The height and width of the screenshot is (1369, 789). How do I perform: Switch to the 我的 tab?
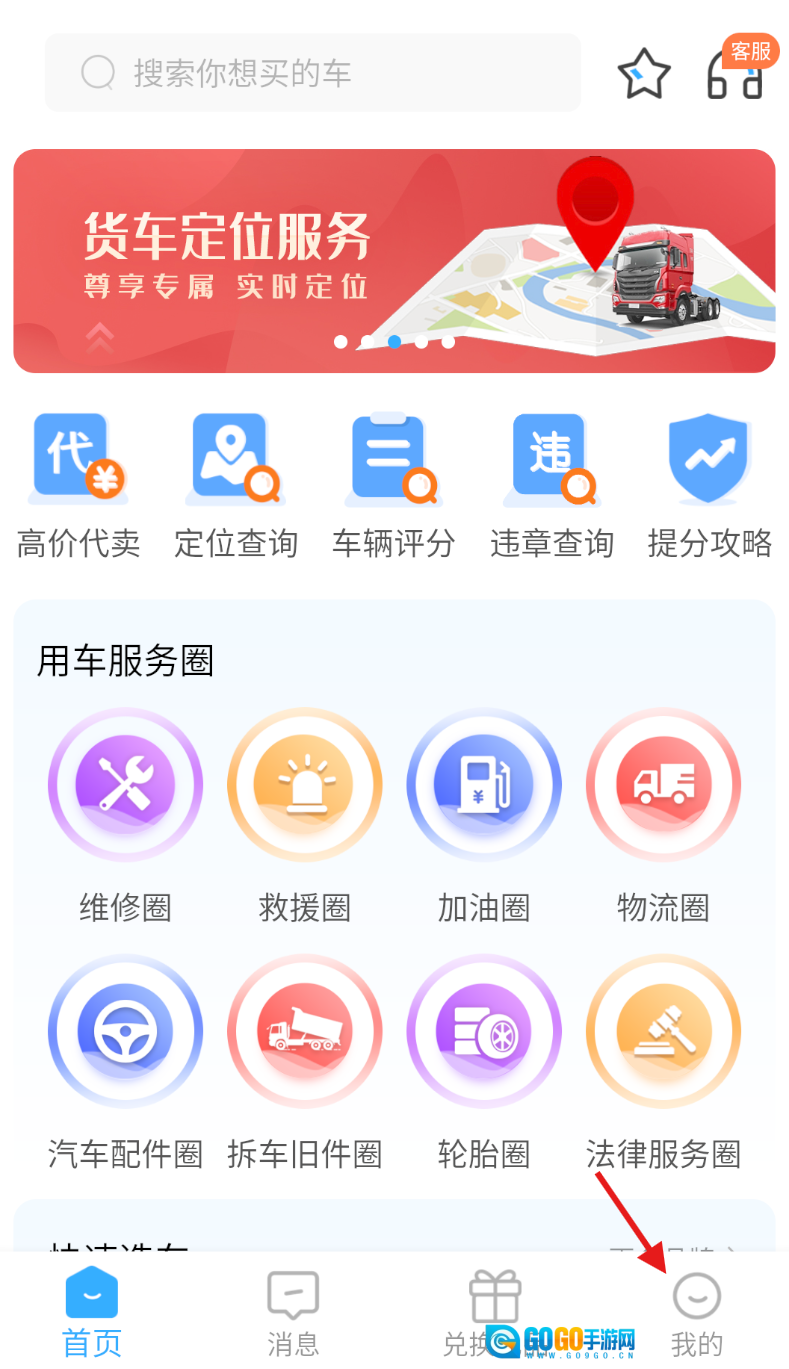point(697,1312)
